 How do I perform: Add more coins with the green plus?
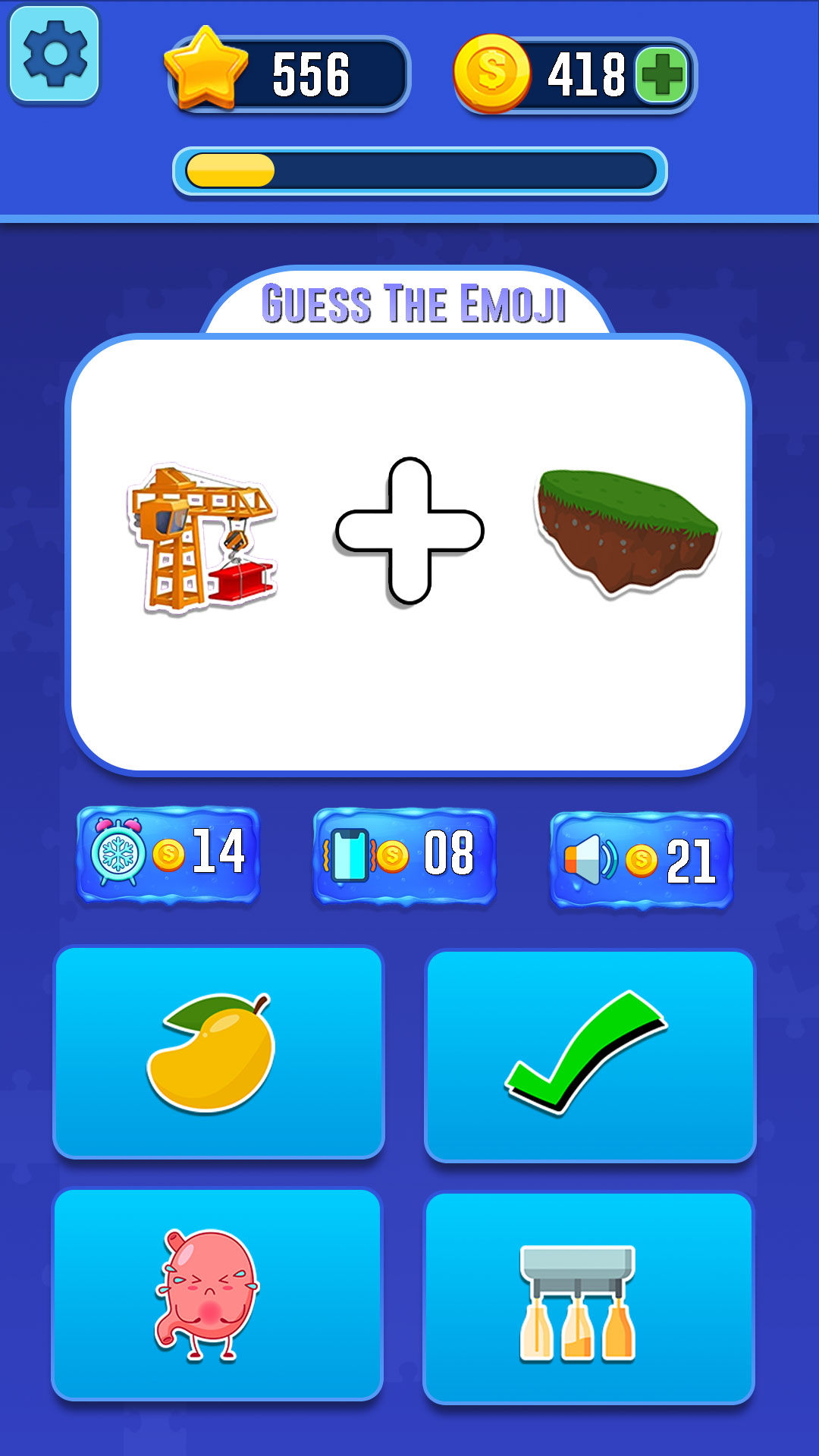tap(662, 75)
